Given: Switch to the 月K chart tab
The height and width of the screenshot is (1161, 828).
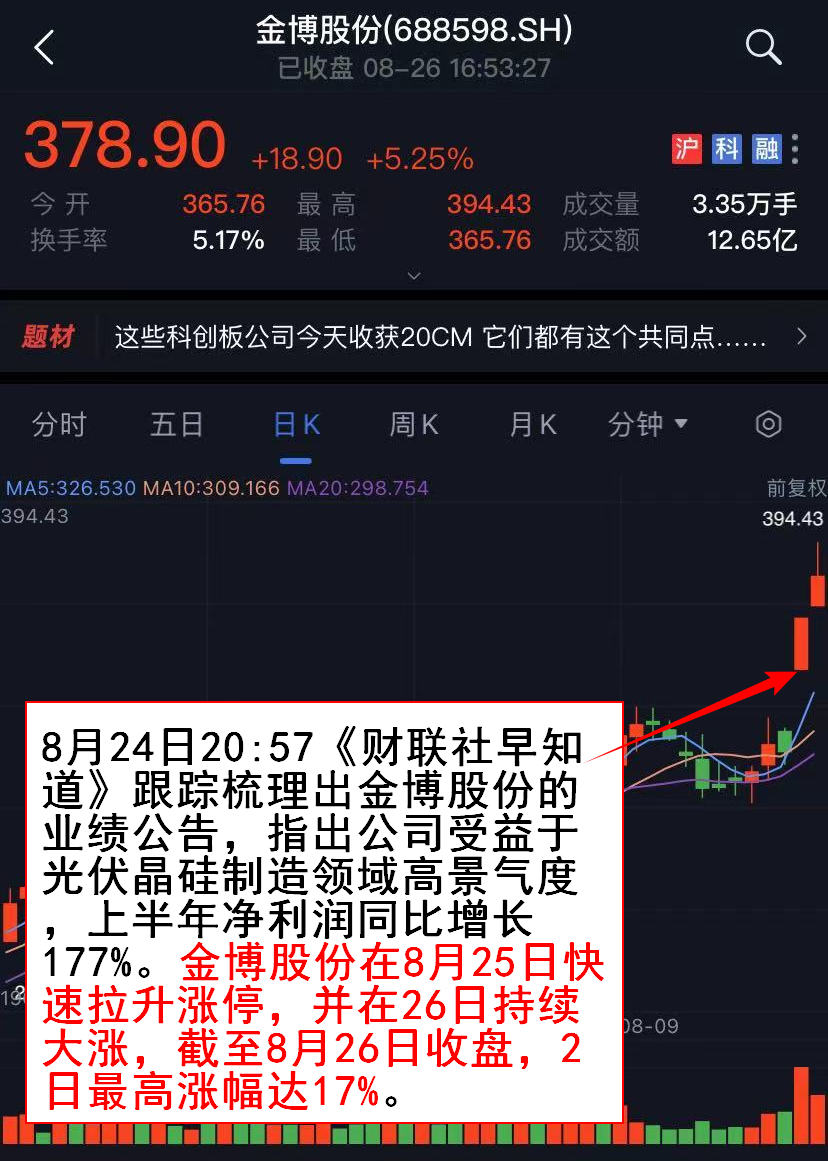Looking at the screenshot, I should point(533,424).
